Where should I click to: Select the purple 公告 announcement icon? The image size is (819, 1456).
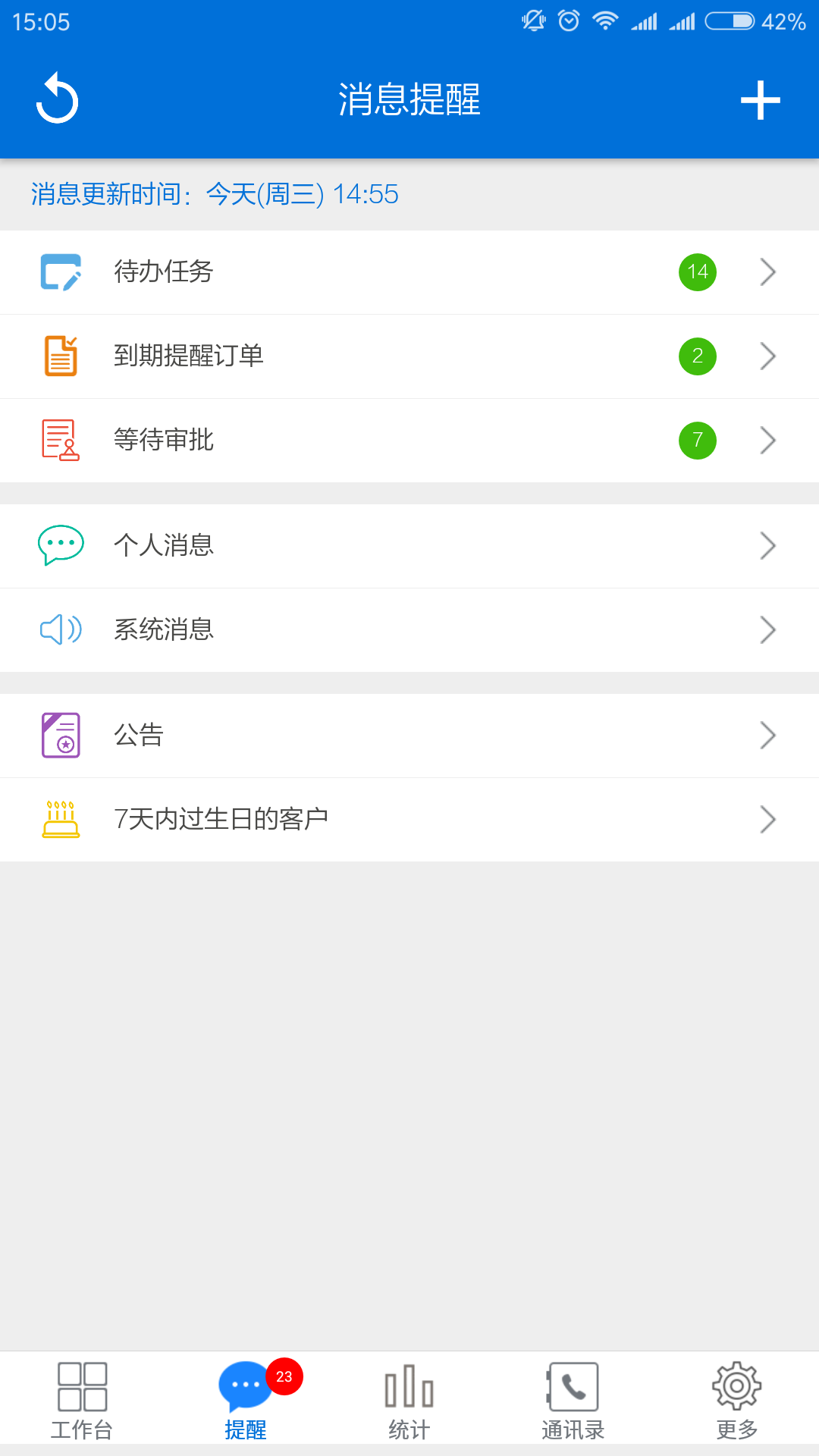pyautogui.click(x=61, y=734)
